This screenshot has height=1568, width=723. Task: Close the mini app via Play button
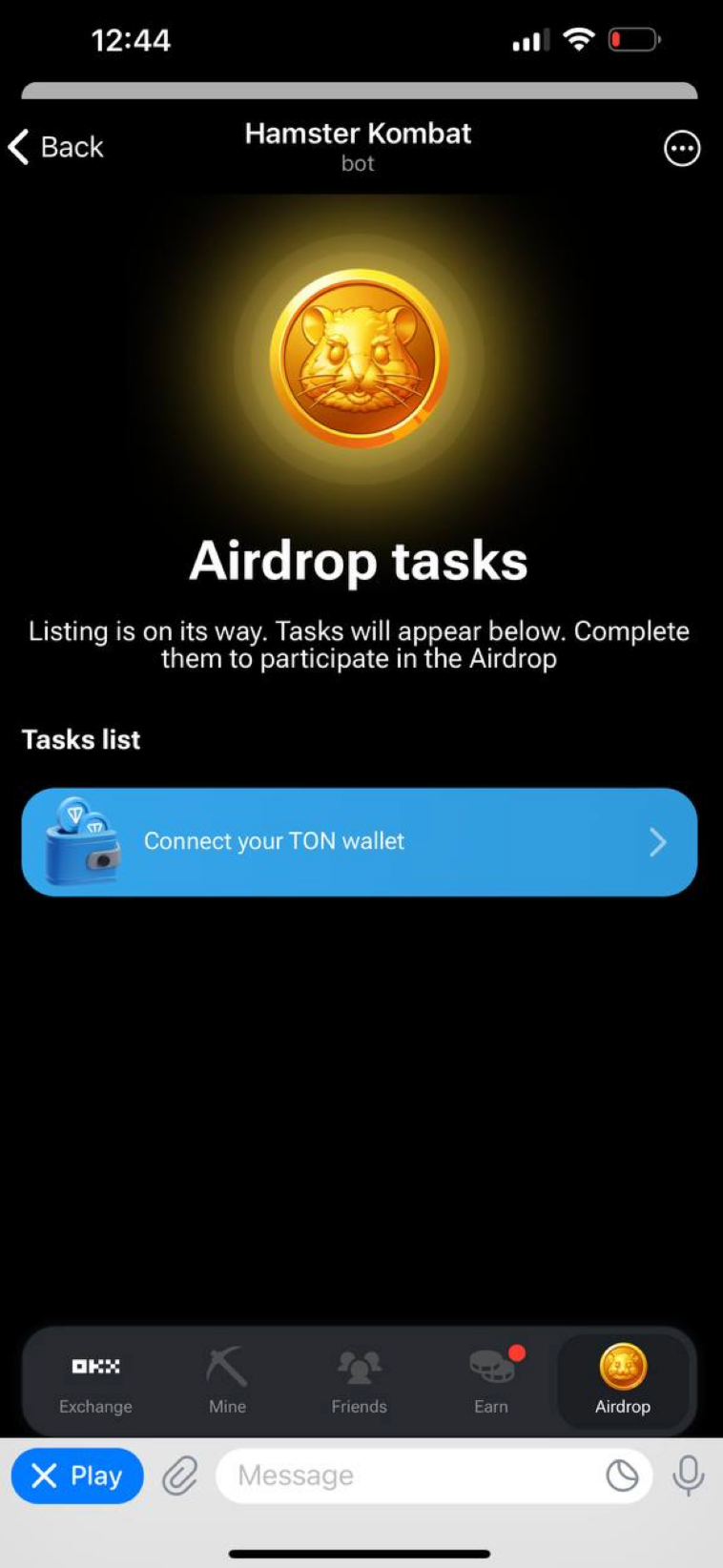tap(77, 1475)
